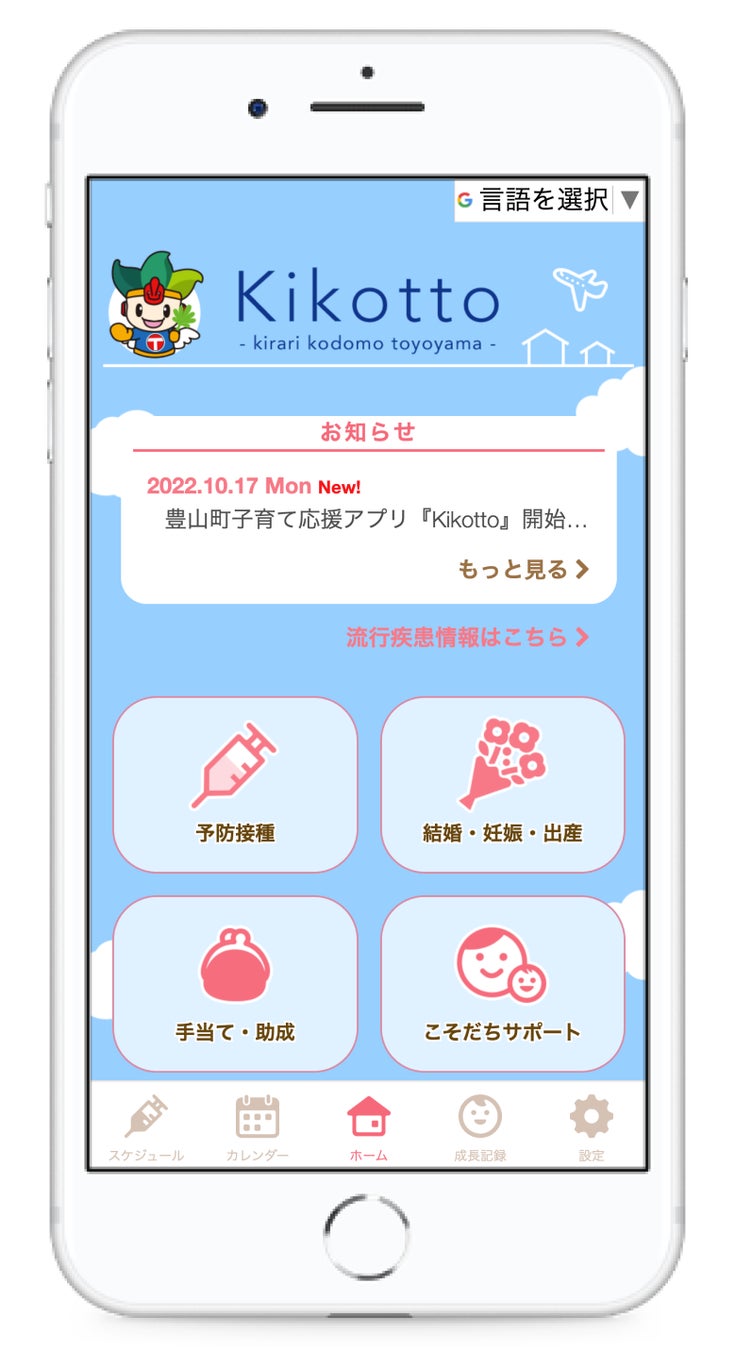This screenshot has height=1350, width=735.
Task: Open the 結婚・妊娠・出産 card
Action: pos(503,785)
